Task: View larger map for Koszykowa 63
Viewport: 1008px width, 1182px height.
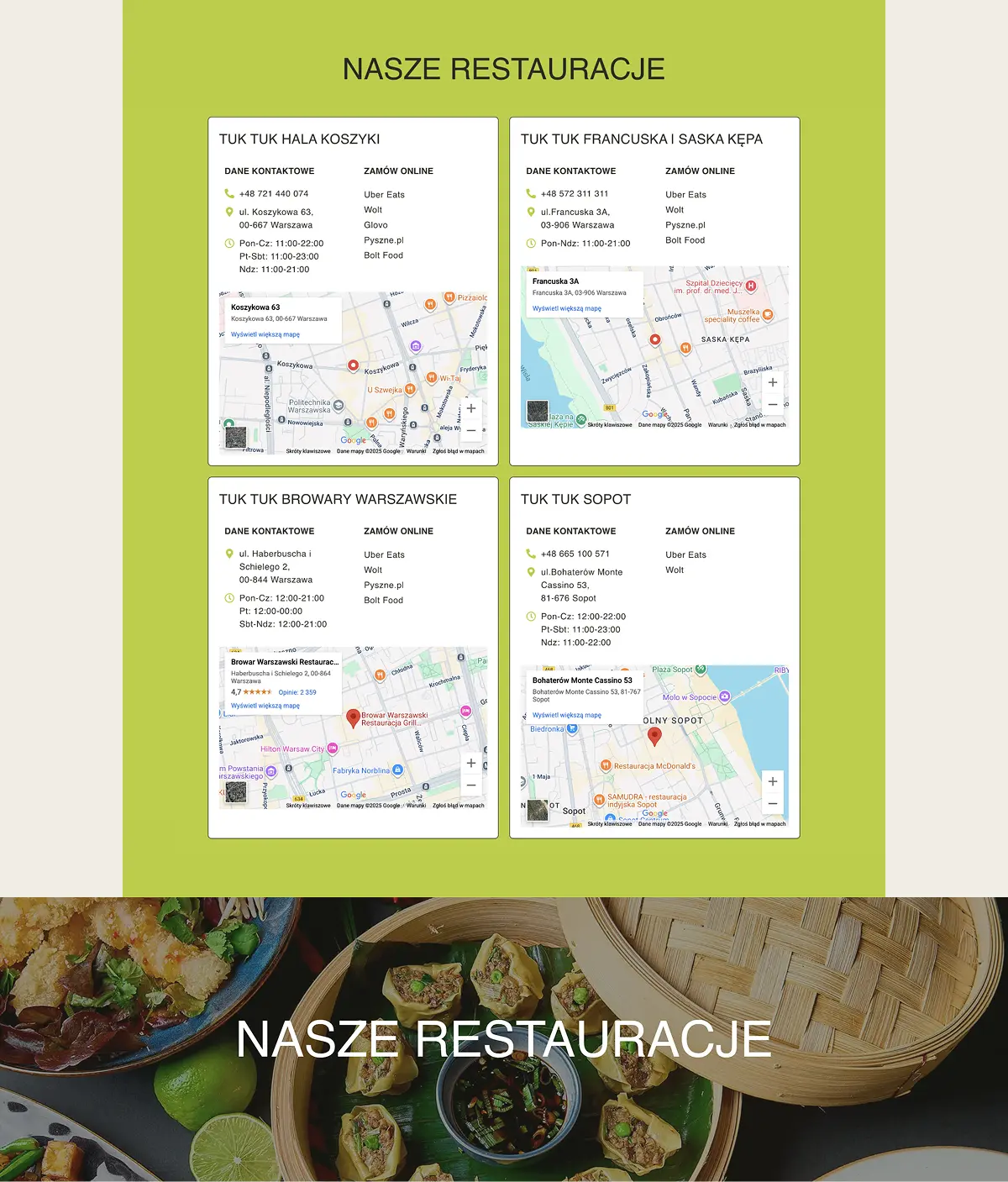Action: tap(265, 334)
